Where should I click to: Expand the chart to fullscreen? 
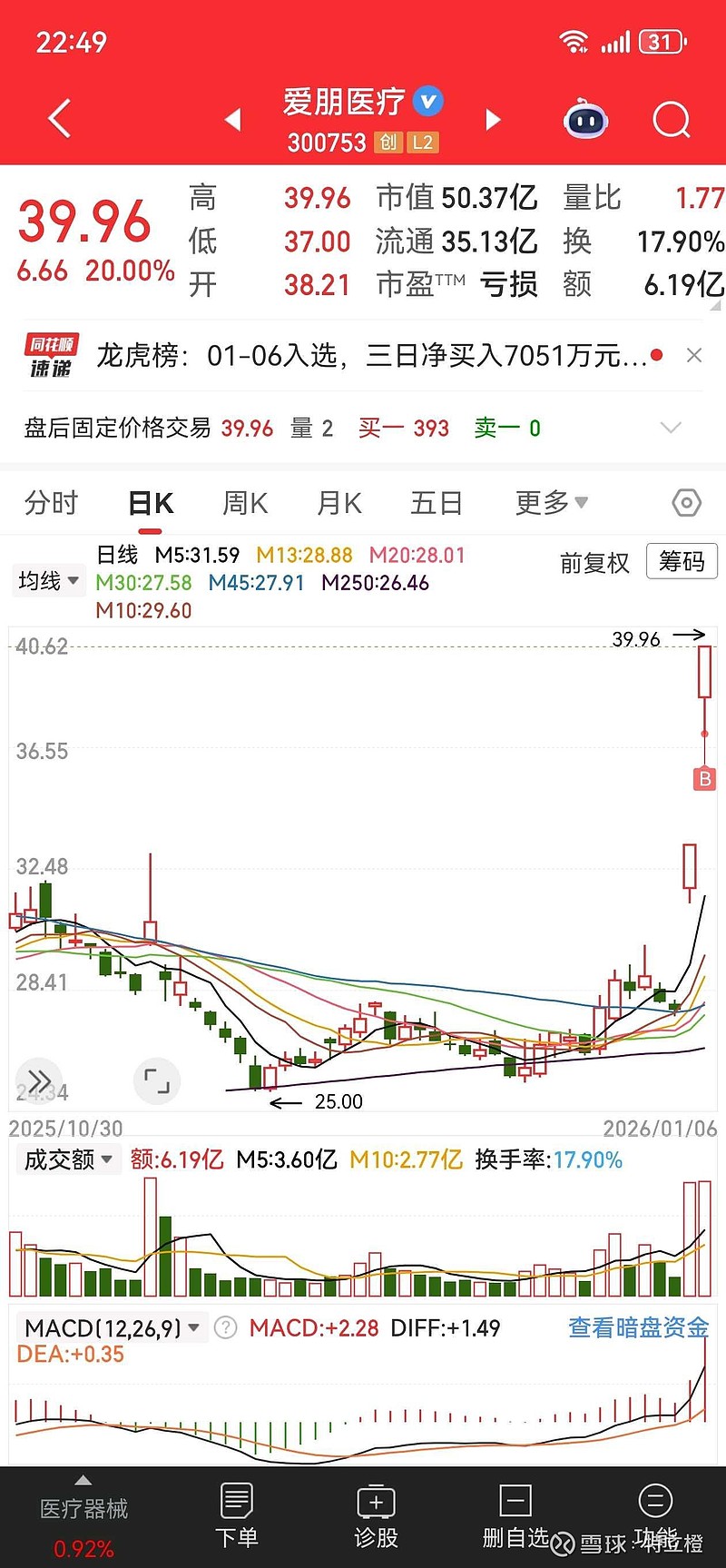pos(157,1081)
